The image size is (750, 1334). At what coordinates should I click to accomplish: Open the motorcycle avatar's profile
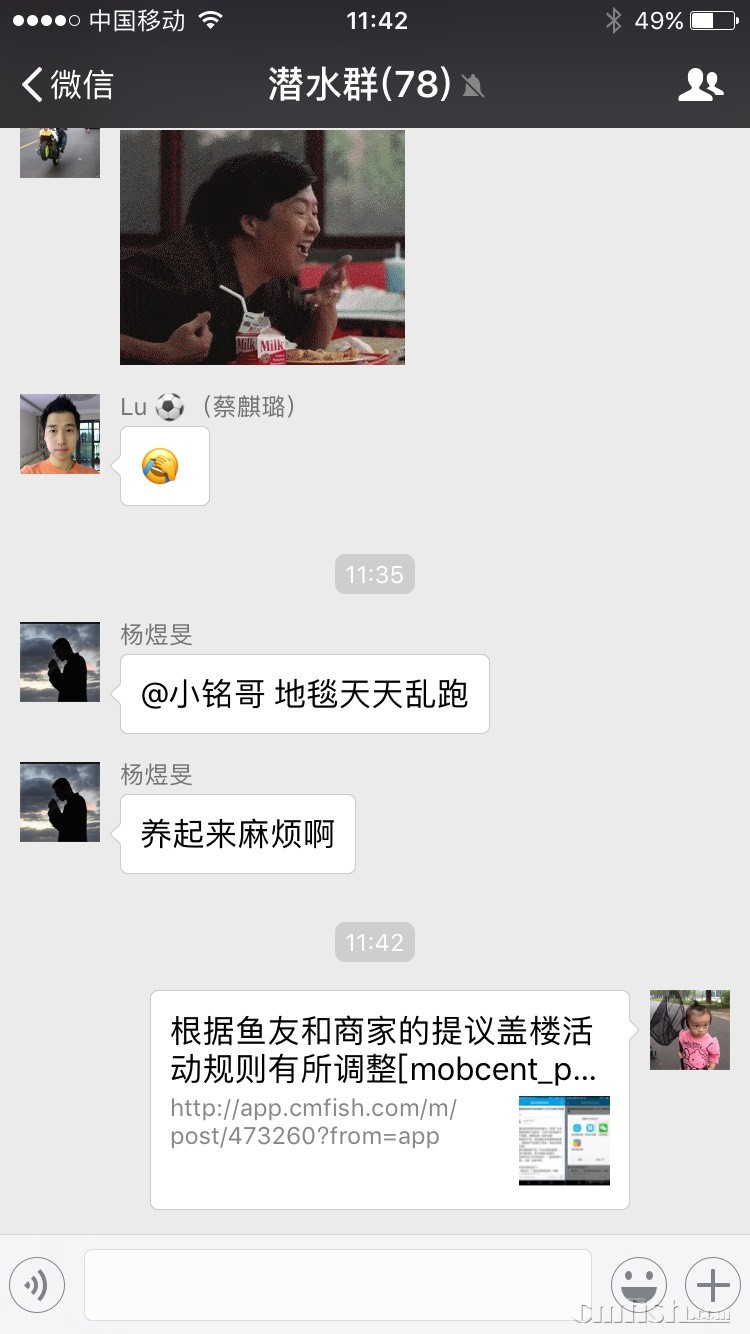[60, 152]
